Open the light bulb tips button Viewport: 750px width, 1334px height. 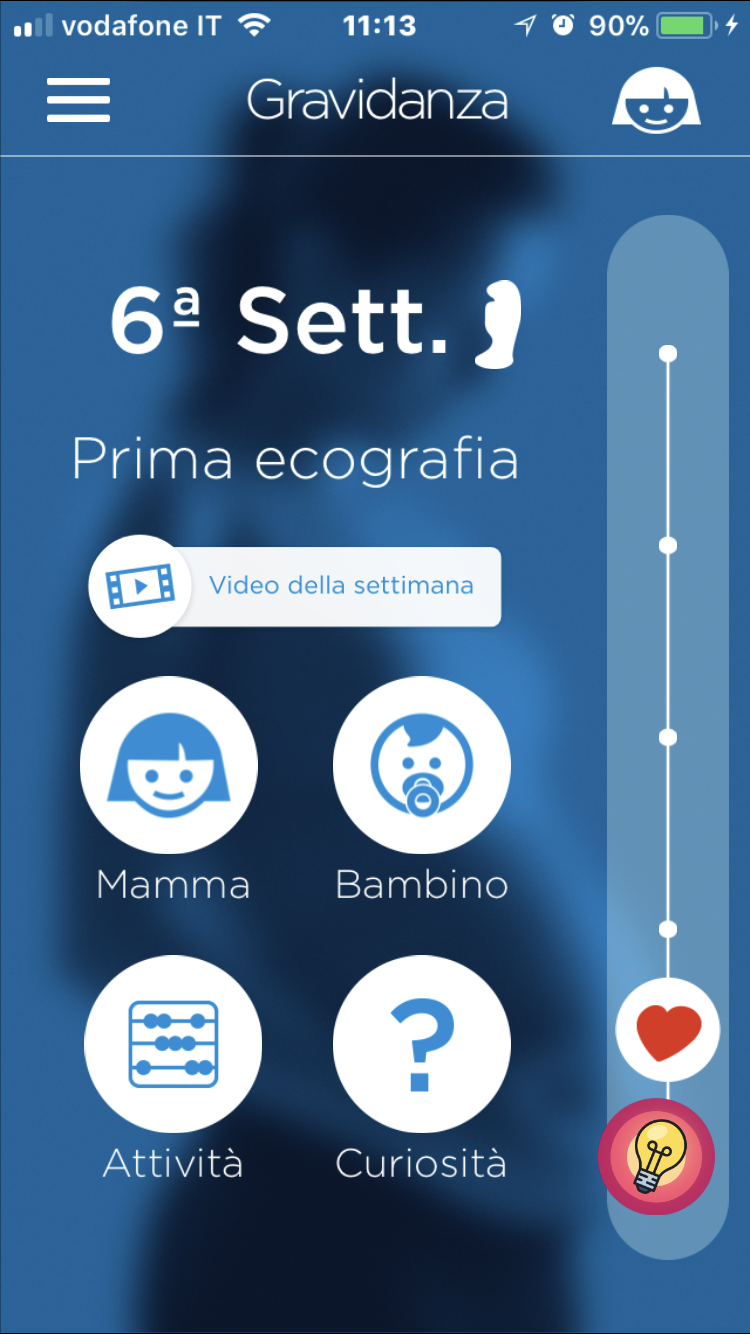click(657, 1157)
